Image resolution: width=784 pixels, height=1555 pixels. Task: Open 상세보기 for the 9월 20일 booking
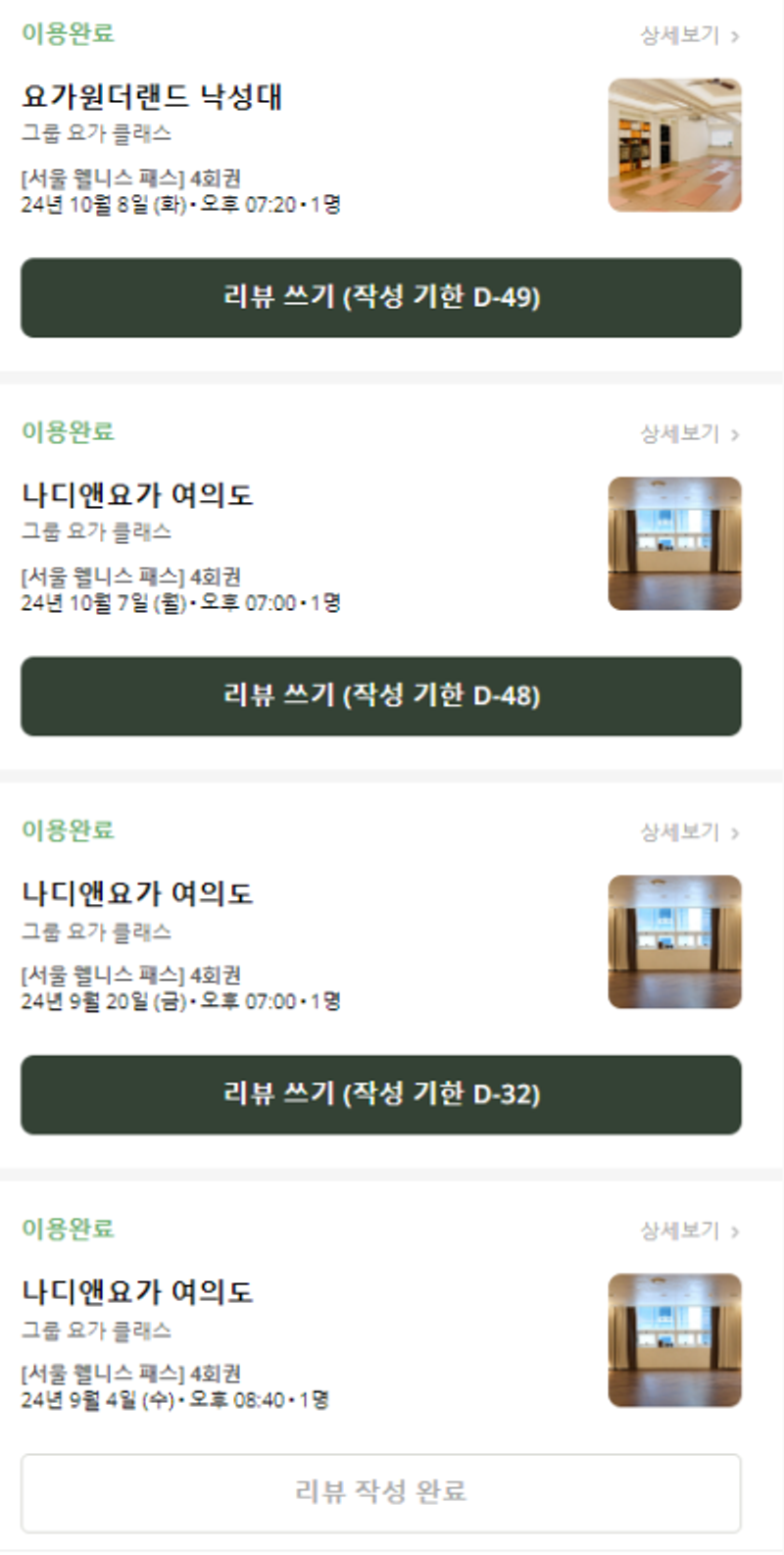click(689, 832)
